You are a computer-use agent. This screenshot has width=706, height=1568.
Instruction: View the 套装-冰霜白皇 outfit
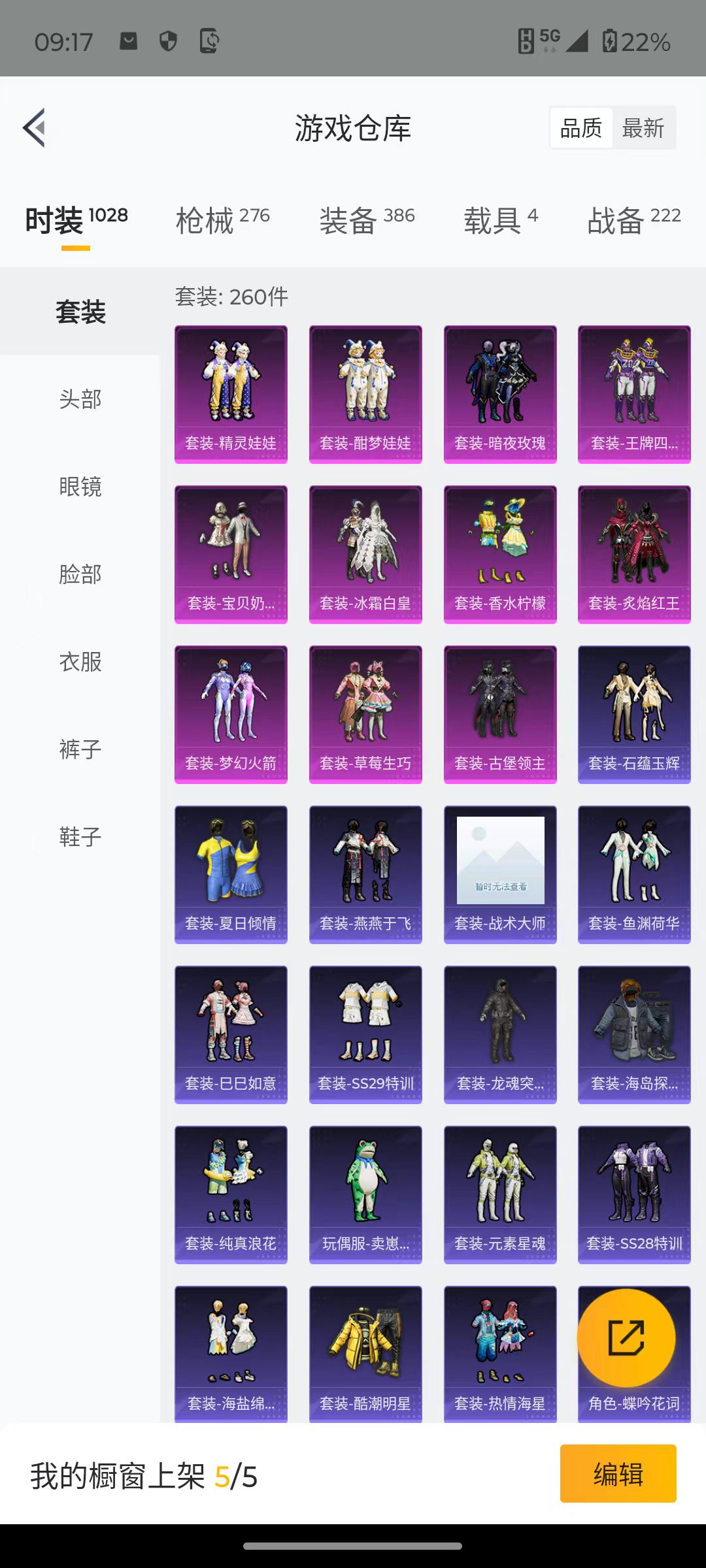pyautogui.click(x=365, y=555)
